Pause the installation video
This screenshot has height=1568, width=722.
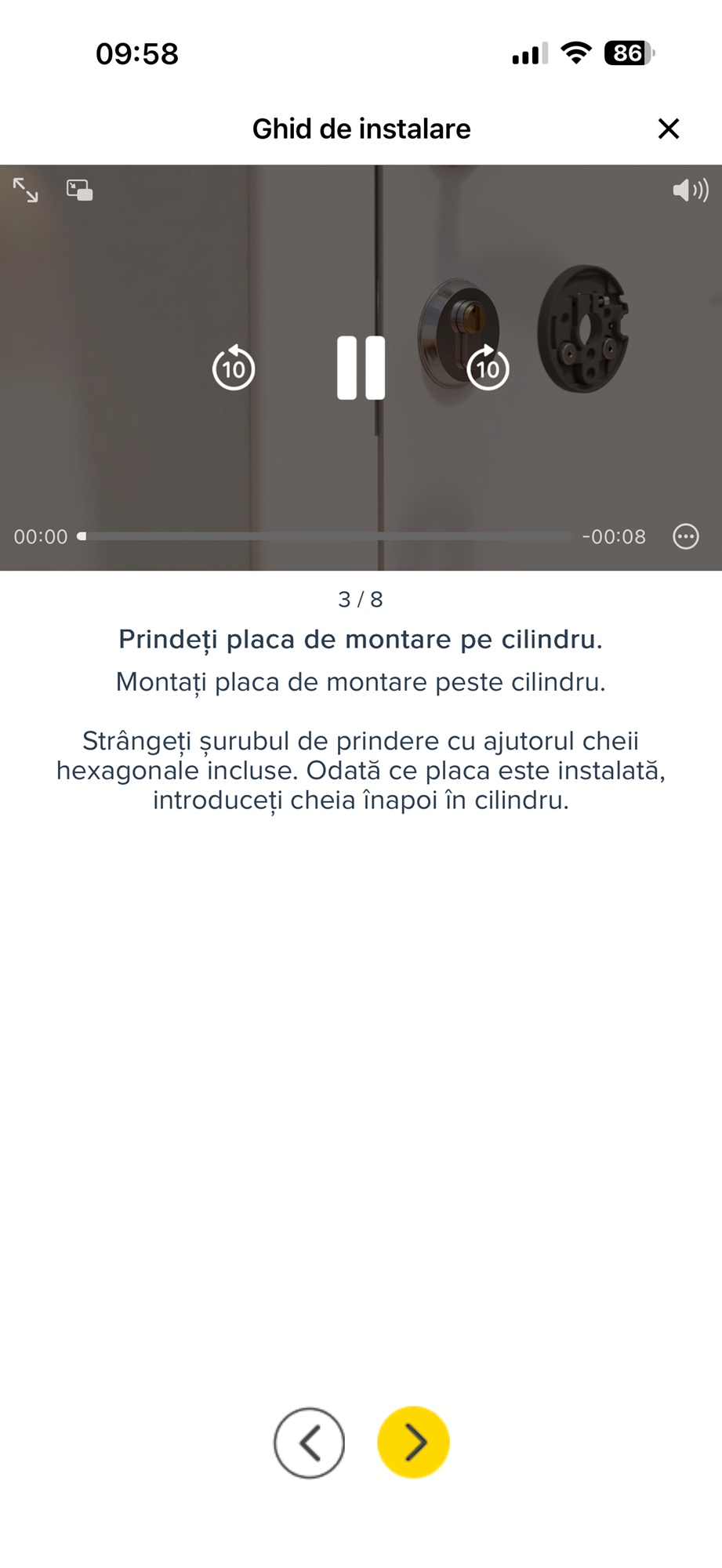[x=361, y=368]
